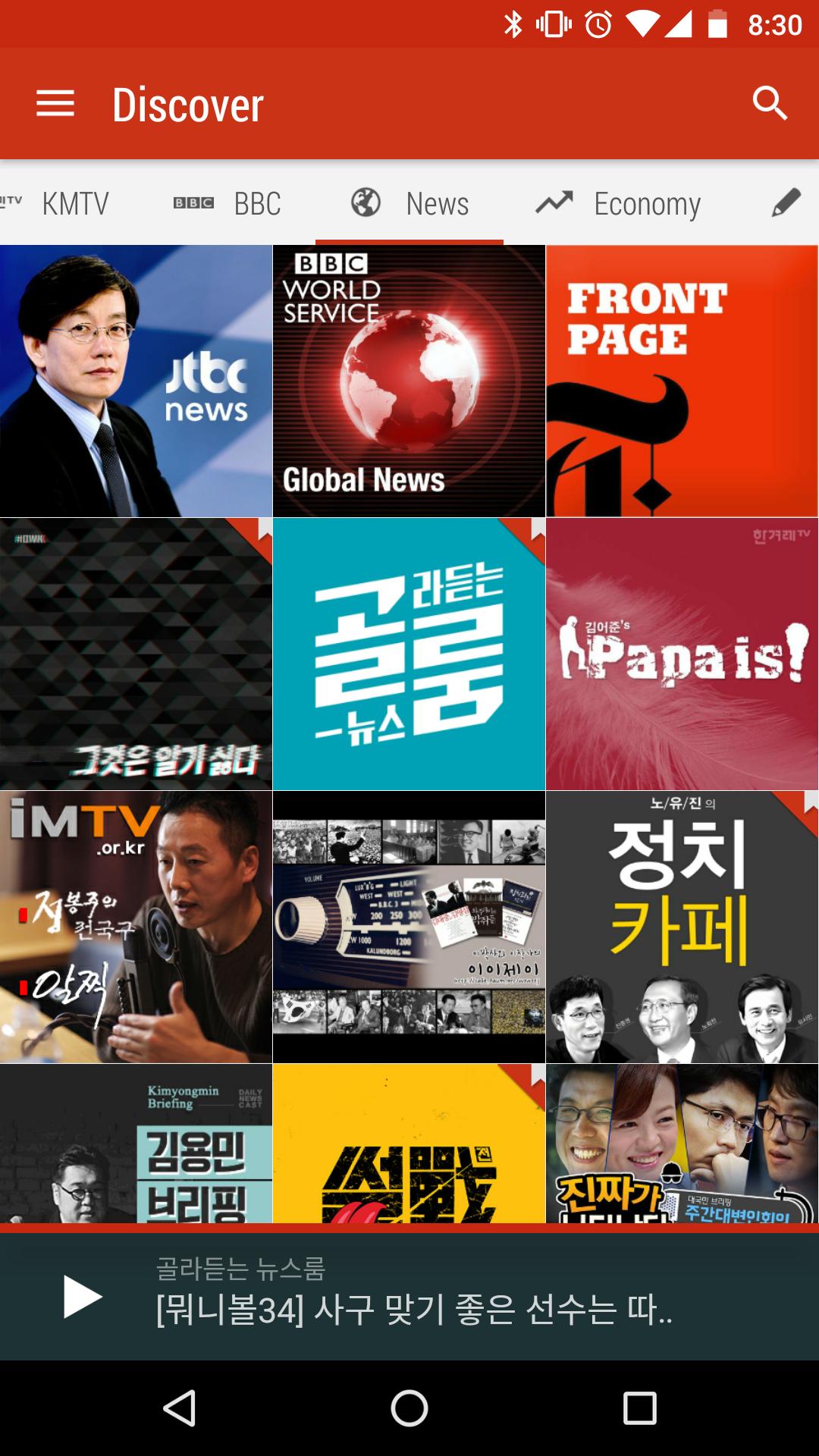Open the Front Page podcast tile
Screen dimensions: 819x1456
coord(682,381)
